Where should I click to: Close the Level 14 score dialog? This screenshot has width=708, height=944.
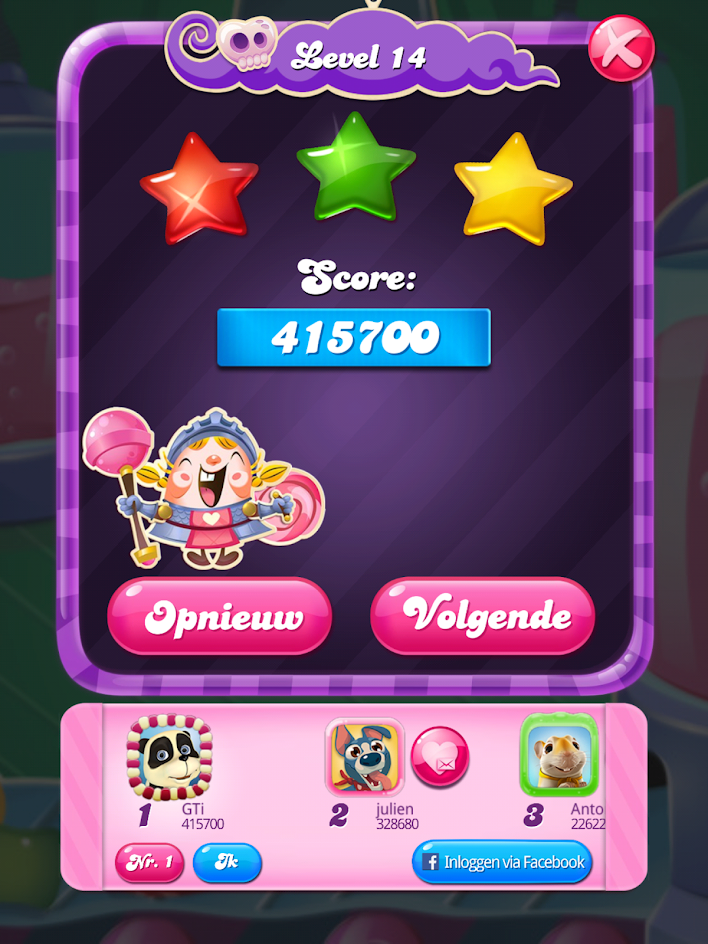(x=621, y=48)
